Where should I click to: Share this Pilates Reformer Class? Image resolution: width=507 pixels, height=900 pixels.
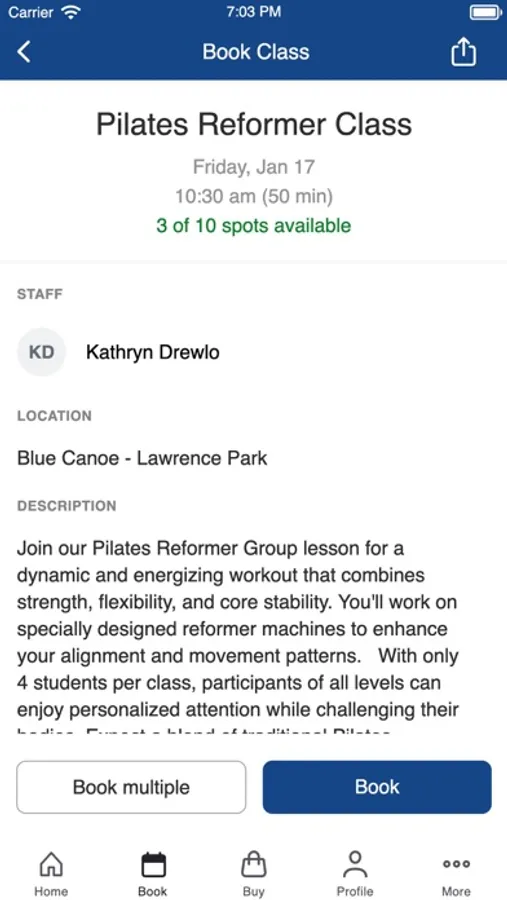coord(463,52)
